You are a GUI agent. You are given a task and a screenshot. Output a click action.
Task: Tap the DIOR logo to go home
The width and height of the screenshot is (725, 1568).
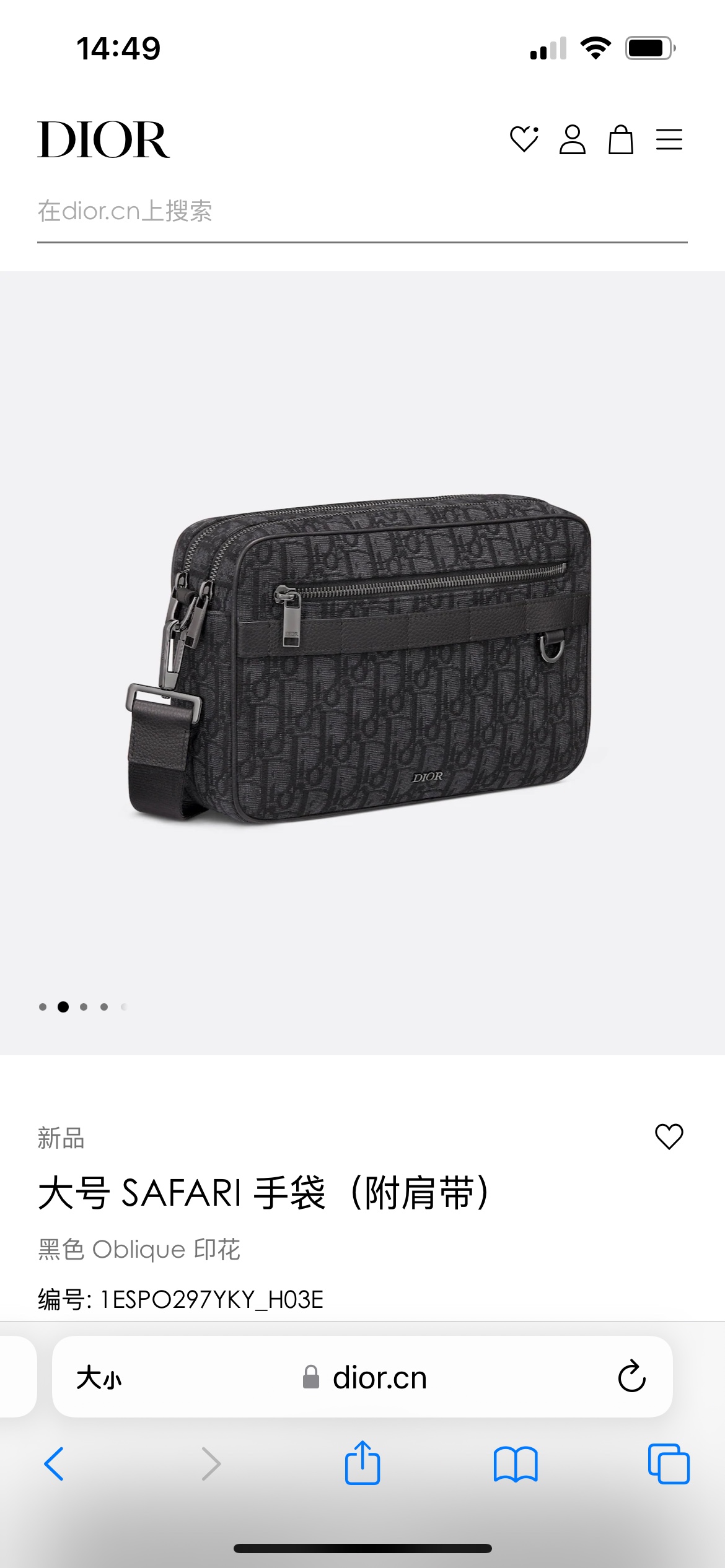pyautogui.click(x=103, y=140)
